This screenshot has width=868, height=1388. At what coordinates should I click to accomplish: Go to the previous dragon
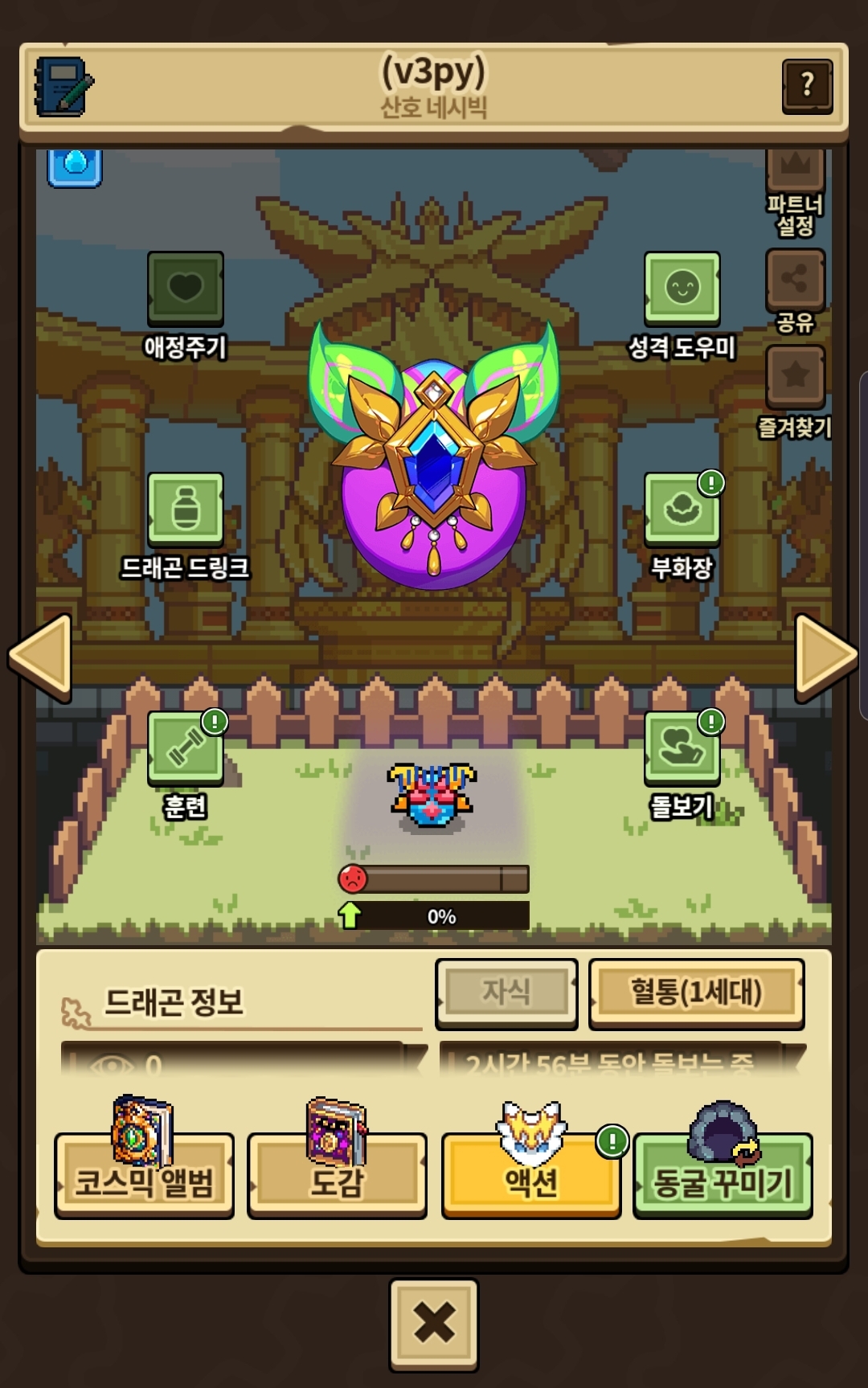tap(40, 657)
